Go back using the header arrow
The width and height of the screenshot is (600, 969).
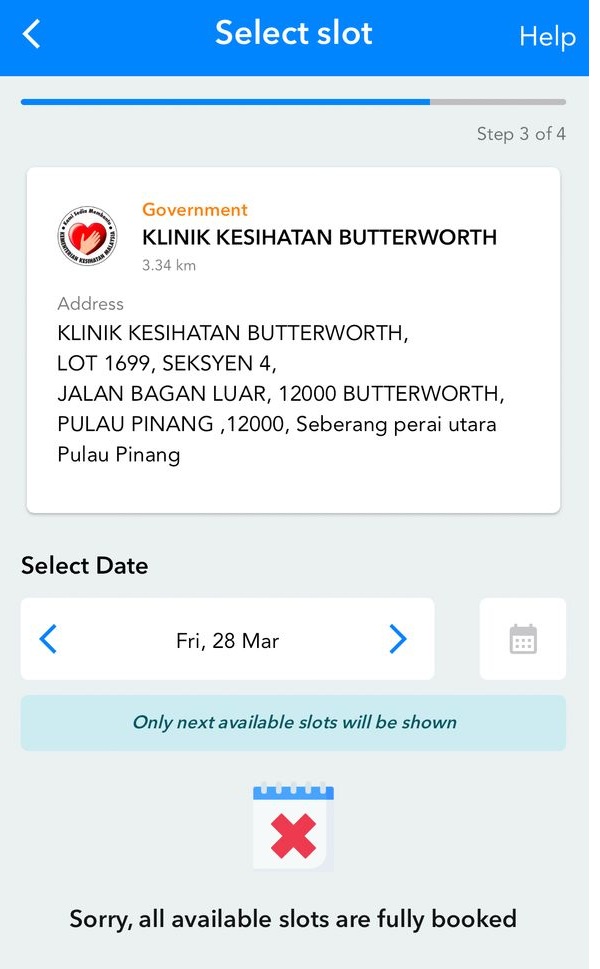point(32,34)
